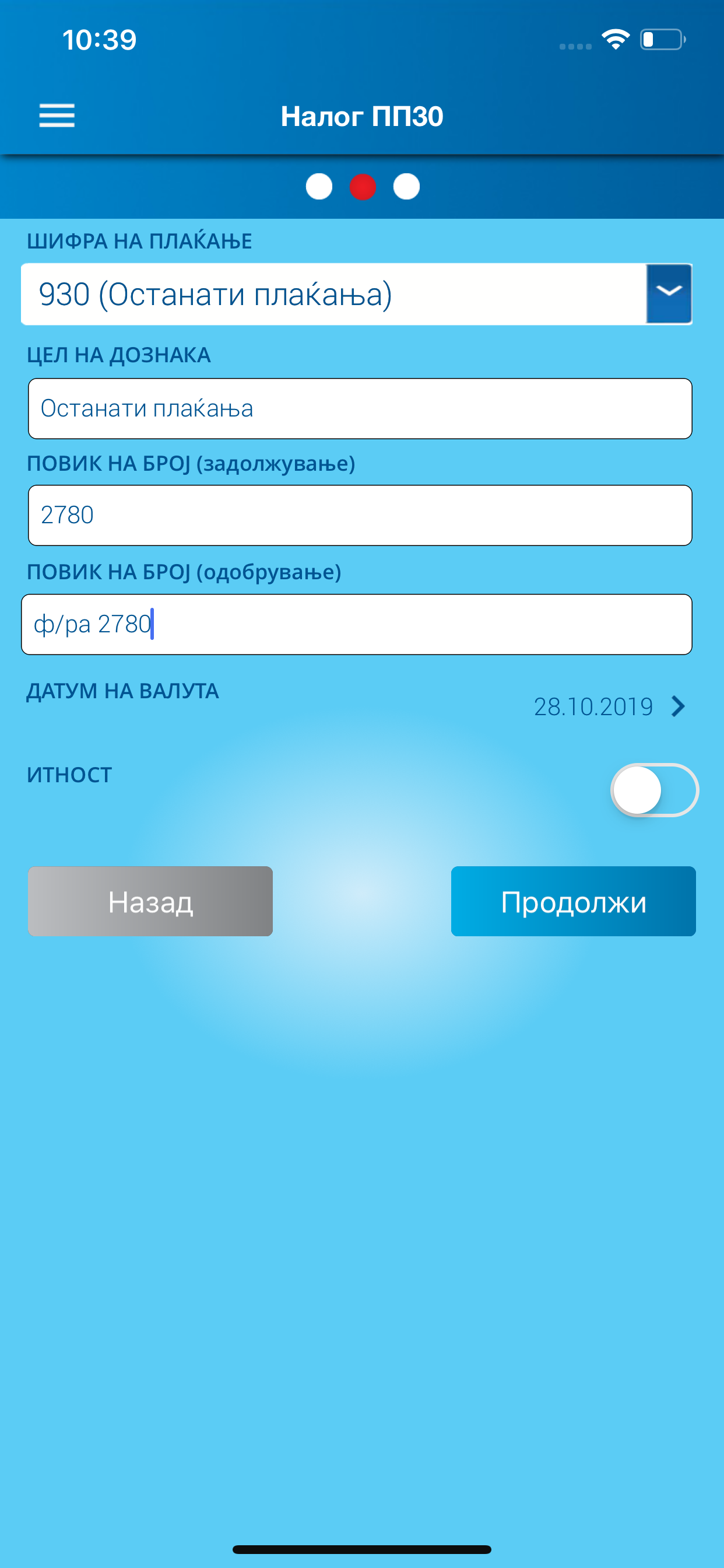This screenshot has height=1568, width=724.
Task: Tap the home indicator bar at bottom
Action: click(x=362, y=1549)
